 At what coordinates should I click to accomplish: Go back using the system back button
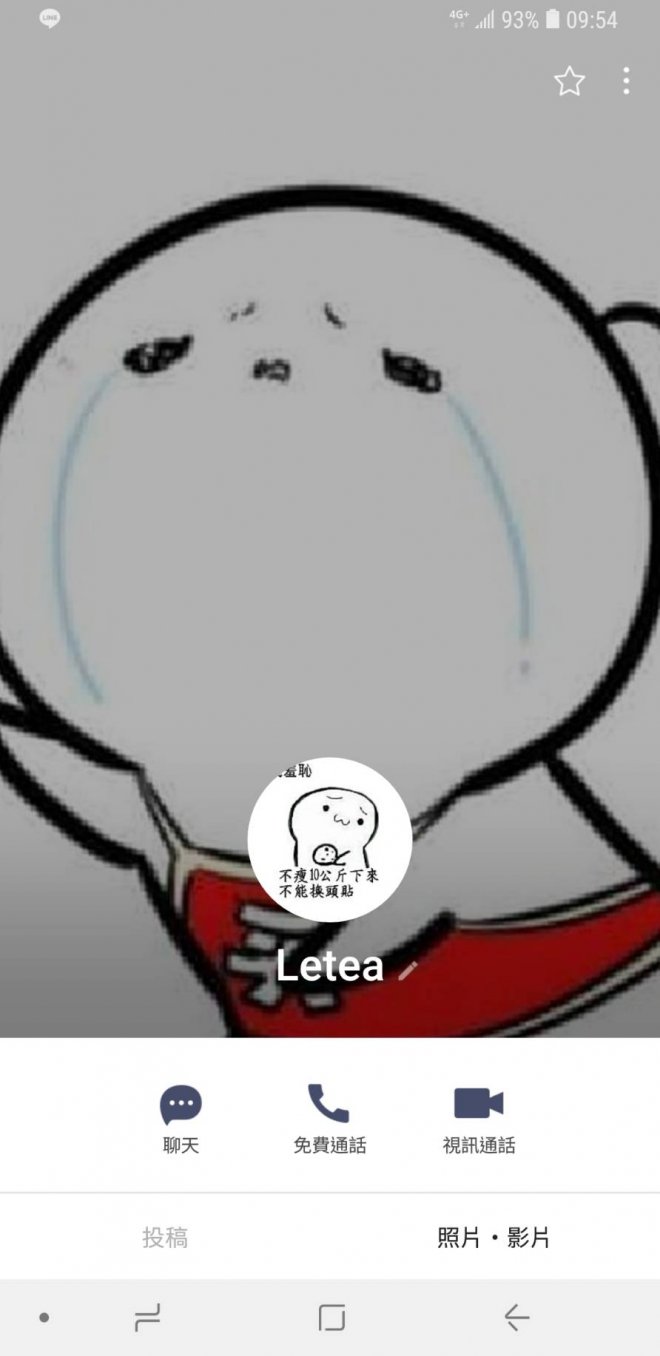(x=516, y=1318)
